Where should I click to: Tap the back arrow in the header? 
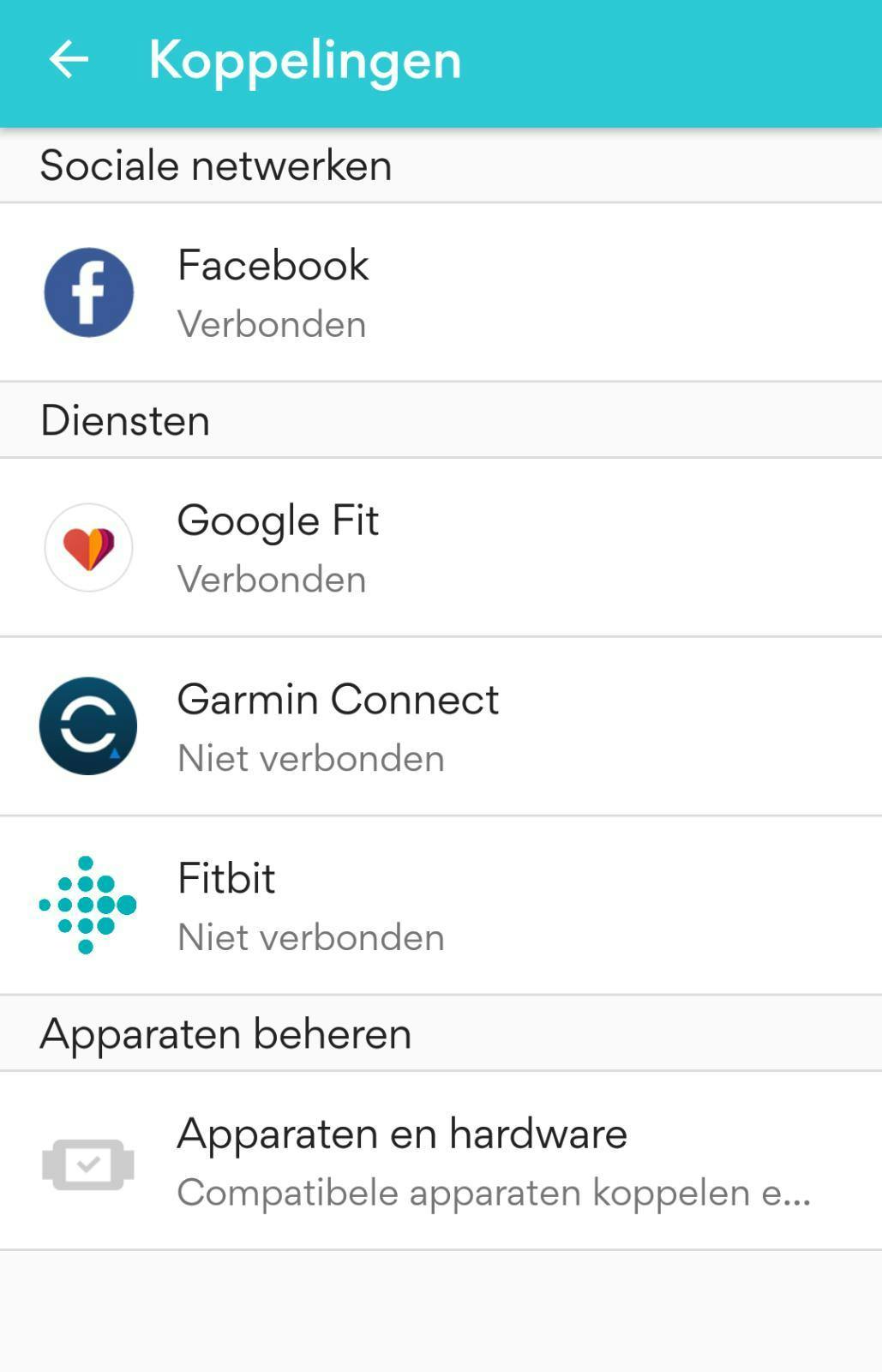pos(69,60)
